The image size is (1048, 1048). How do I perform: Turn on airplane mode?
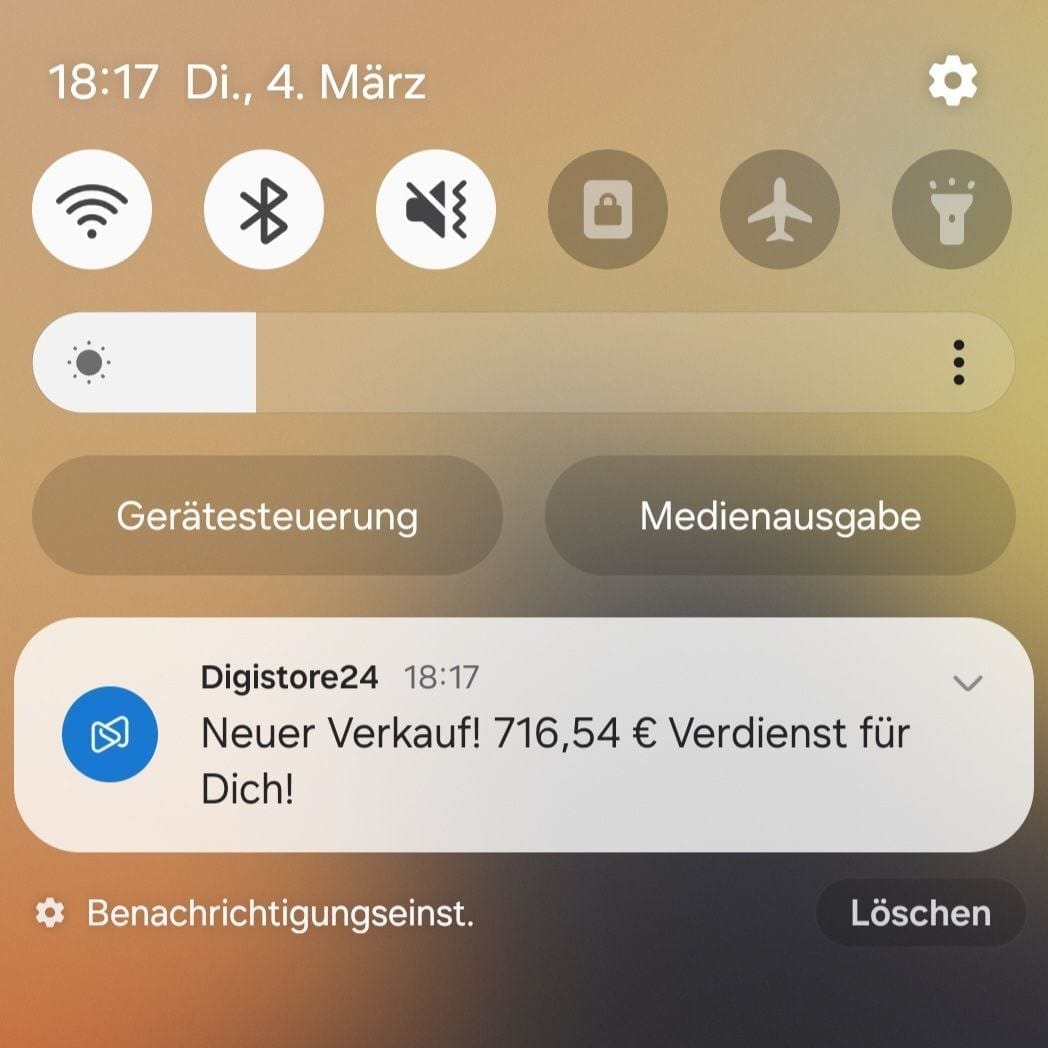click(x=780, y=210)
